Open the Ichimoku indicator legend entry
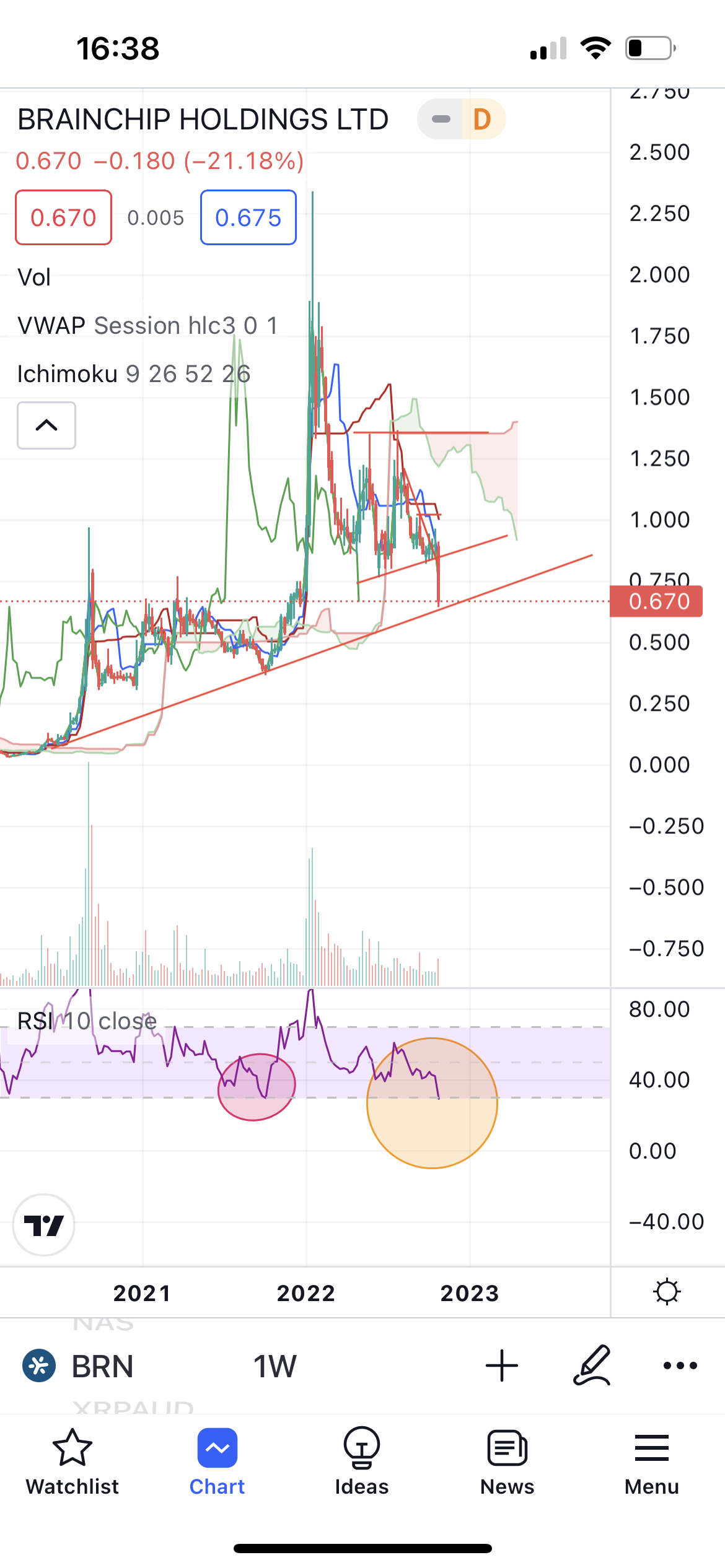This screenshot has height=1568, width=725. click(134, 374)
